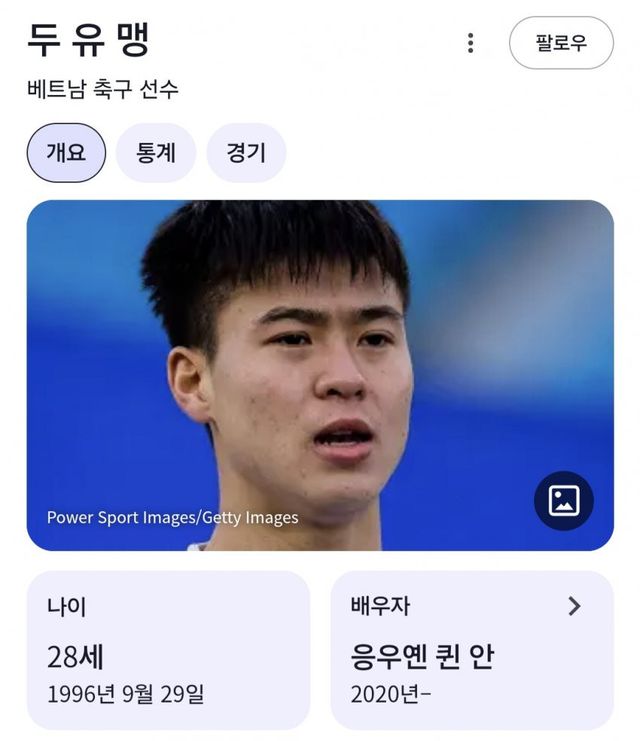
Task: Open the image gallery icon on photo
Action: [x=564, y=500]
